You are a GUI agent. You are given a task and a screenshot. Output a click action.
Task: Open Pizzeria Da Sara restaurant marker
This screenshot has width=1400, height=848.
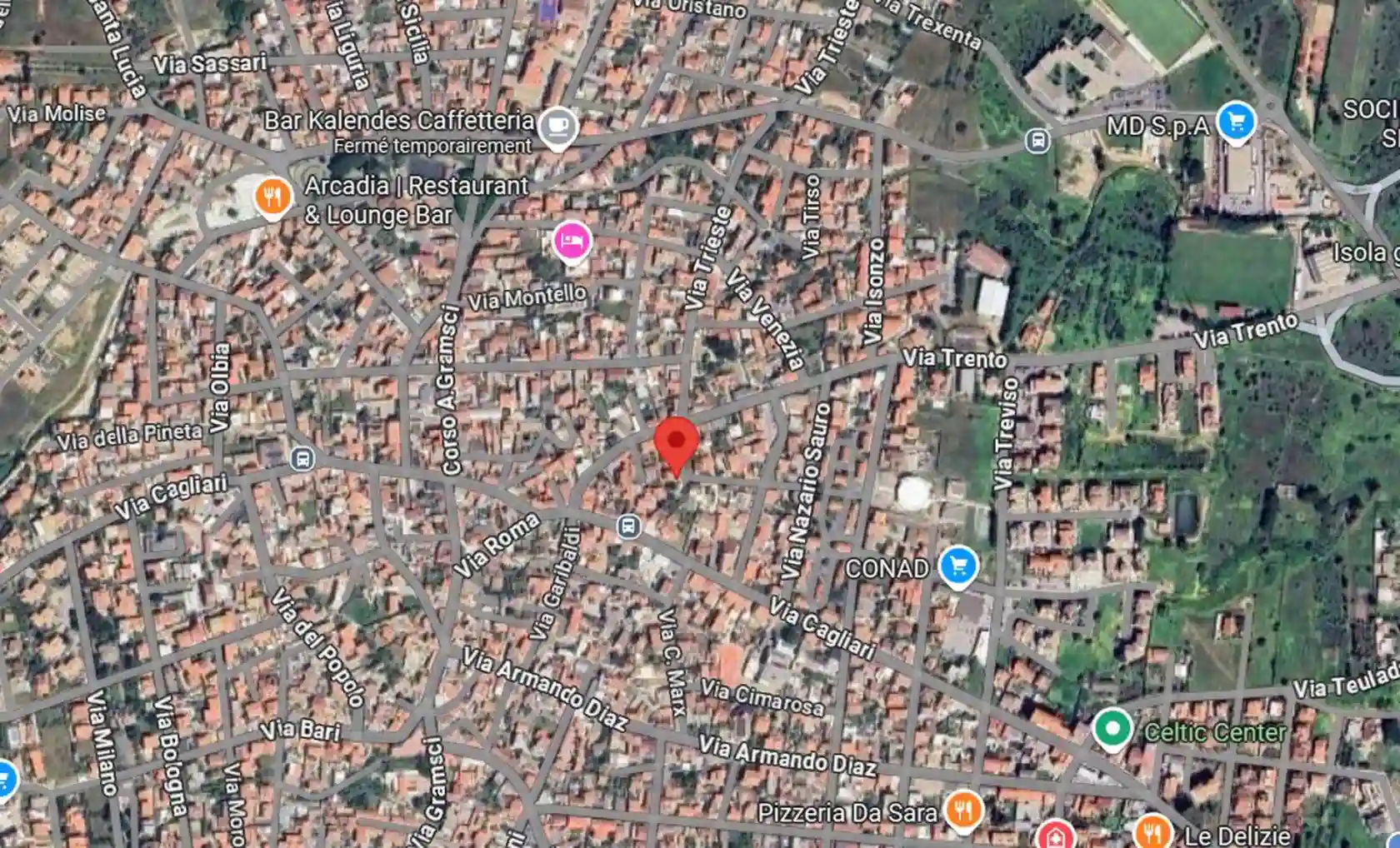[963, 810]
